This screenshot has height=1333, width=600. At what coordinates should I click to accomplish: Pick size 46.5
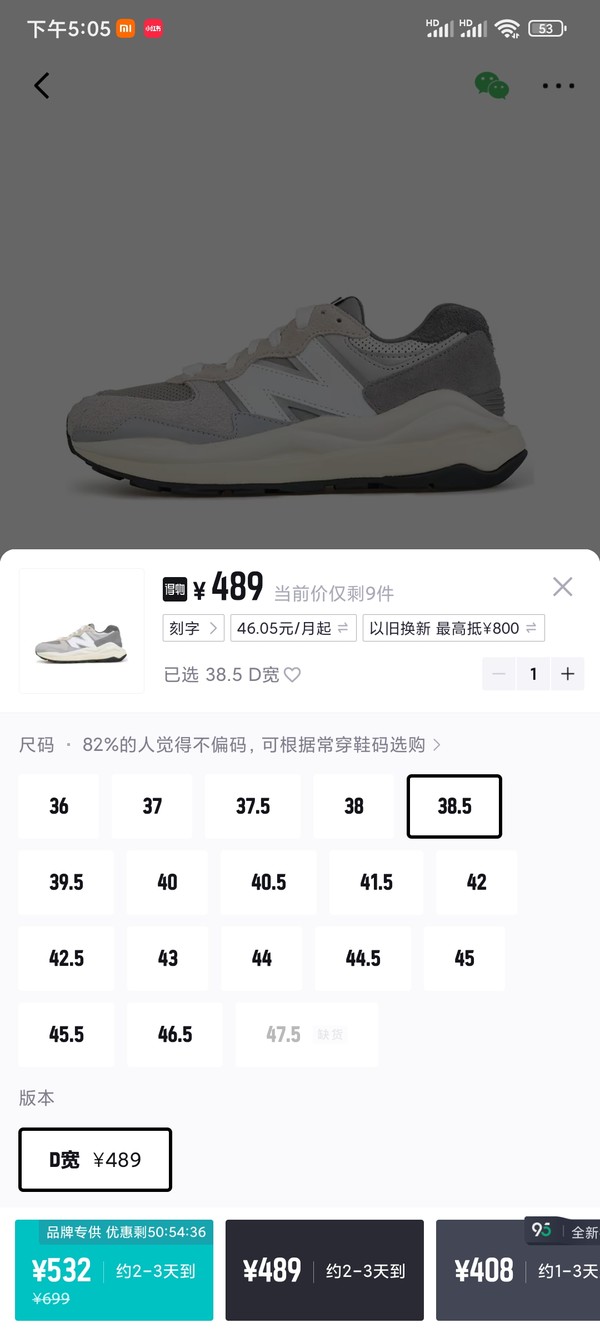[174, 1034]
